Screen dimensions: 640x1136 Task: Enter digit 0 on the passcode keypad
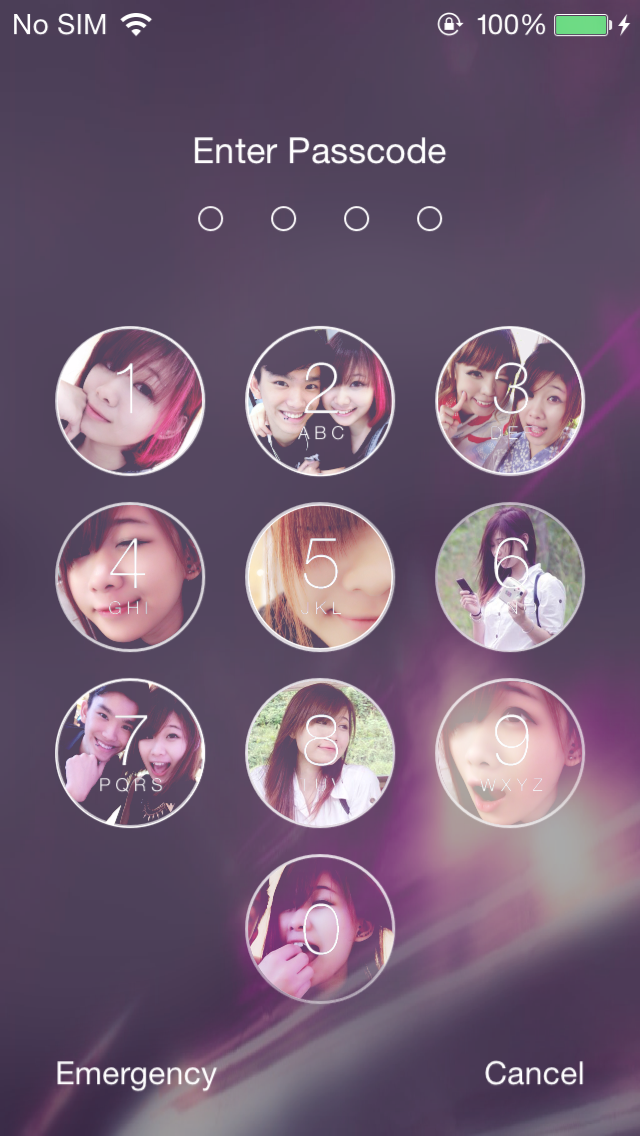coord(320,929)
